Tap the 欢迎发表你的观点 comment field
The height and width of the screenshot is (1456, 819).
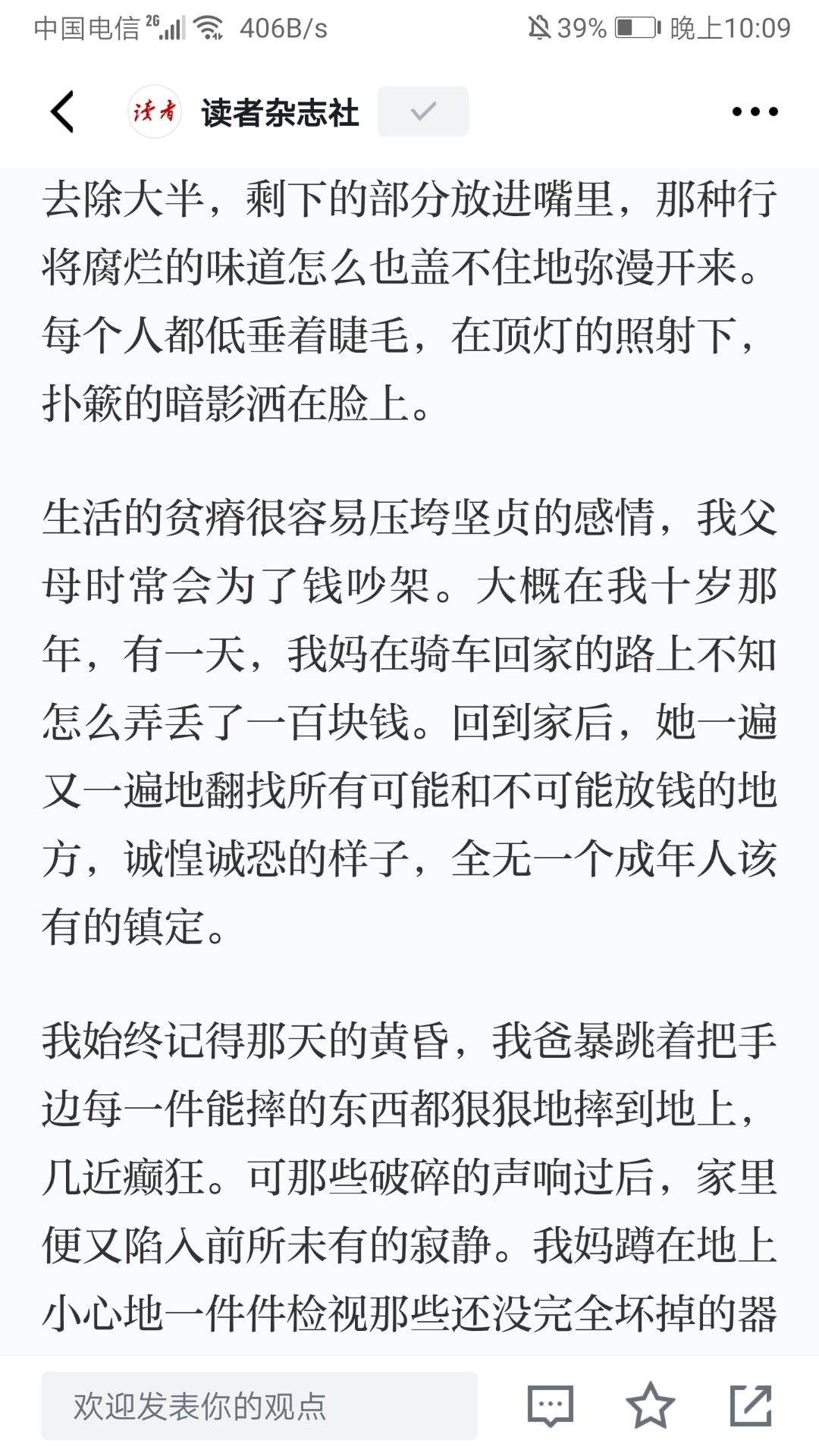[x=259, y=1405]
